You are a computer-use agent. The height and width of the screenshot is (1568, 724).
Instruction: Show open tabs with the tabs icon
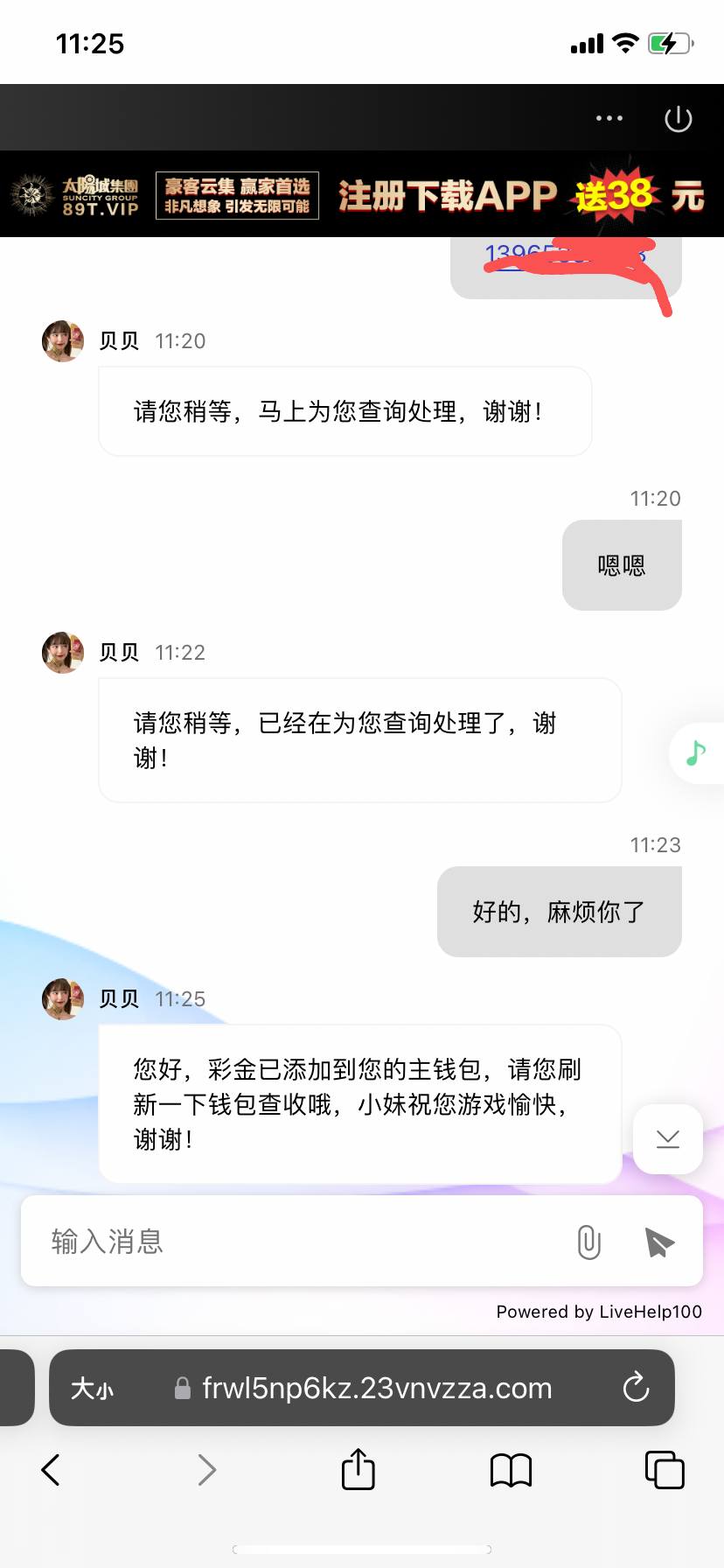point(665,1470)
